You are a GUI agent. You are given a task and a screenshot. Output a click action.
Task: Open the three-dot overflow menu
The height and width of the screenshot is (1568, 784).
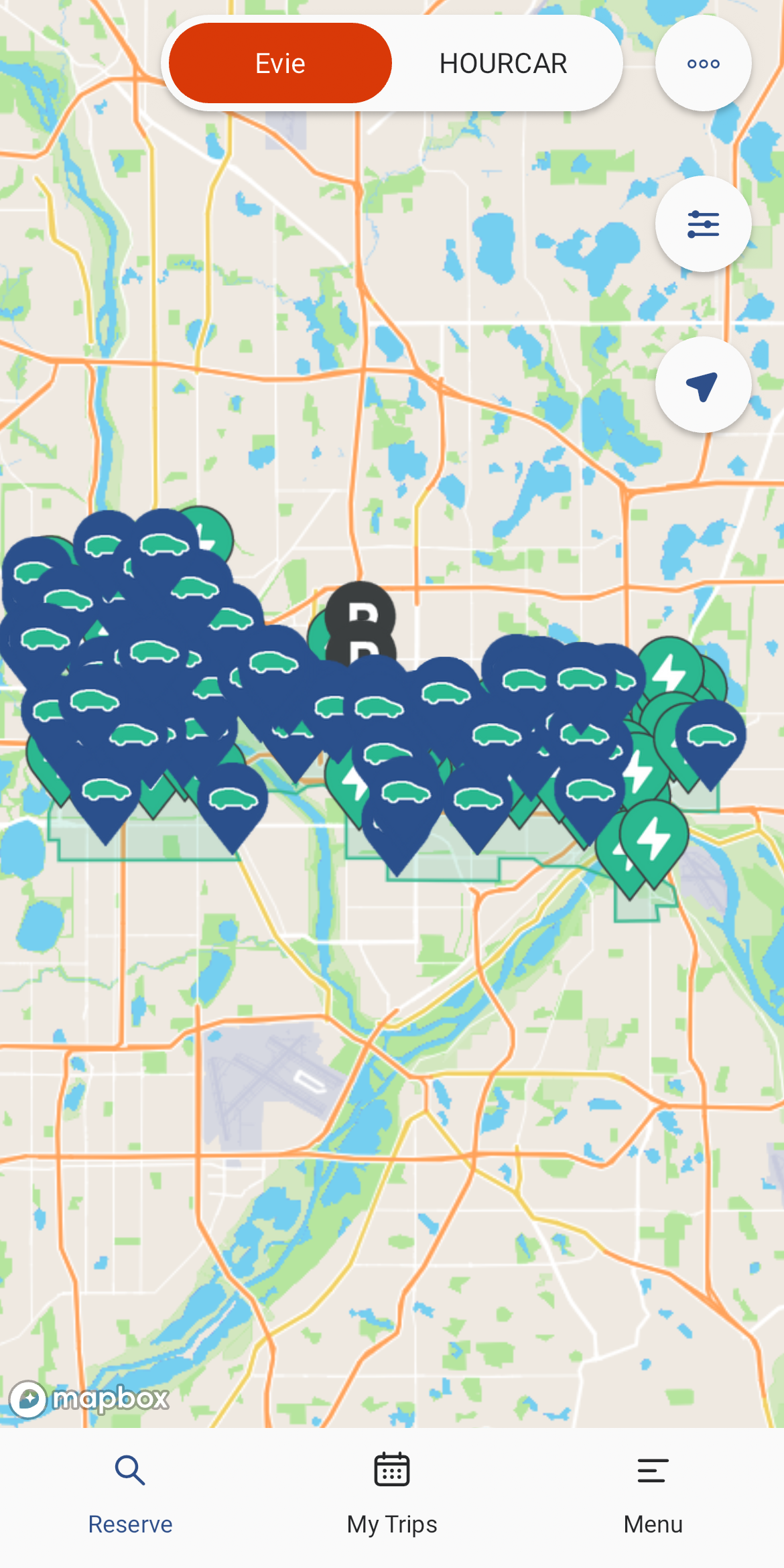(x=702, y=62)
